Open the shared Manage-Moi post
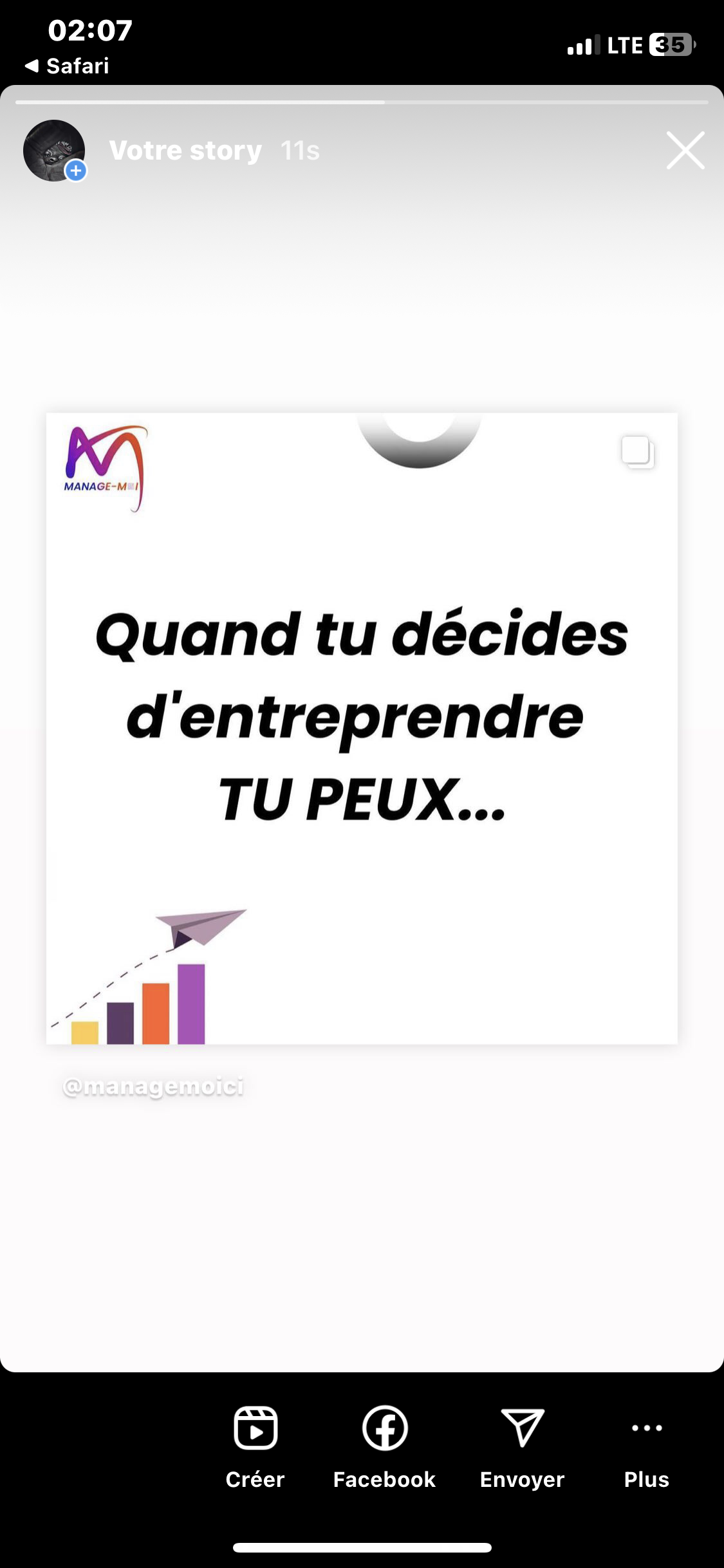 [362, 727]
